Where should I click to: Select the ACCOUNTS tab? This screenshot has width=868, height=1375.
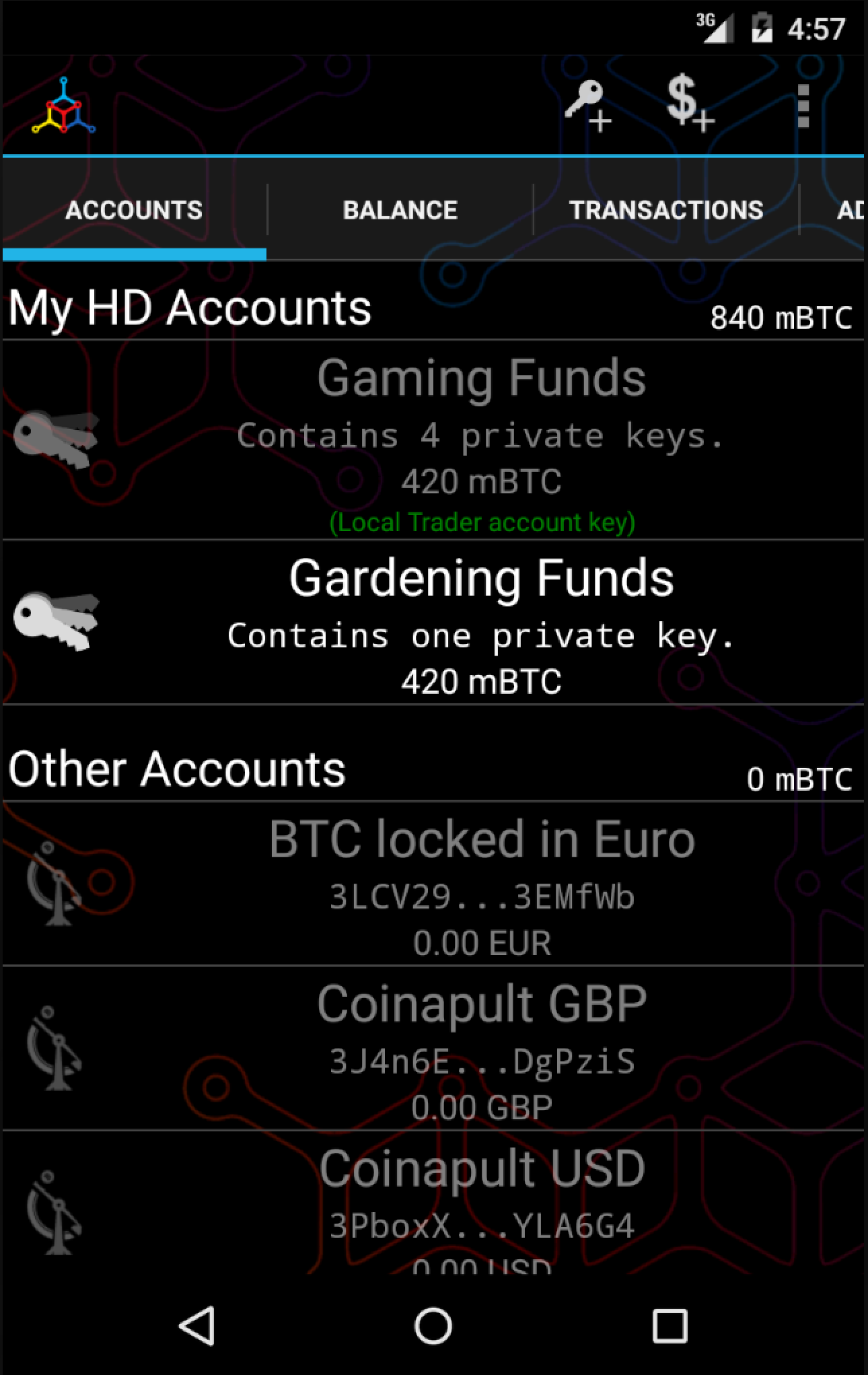coord(133,209)
